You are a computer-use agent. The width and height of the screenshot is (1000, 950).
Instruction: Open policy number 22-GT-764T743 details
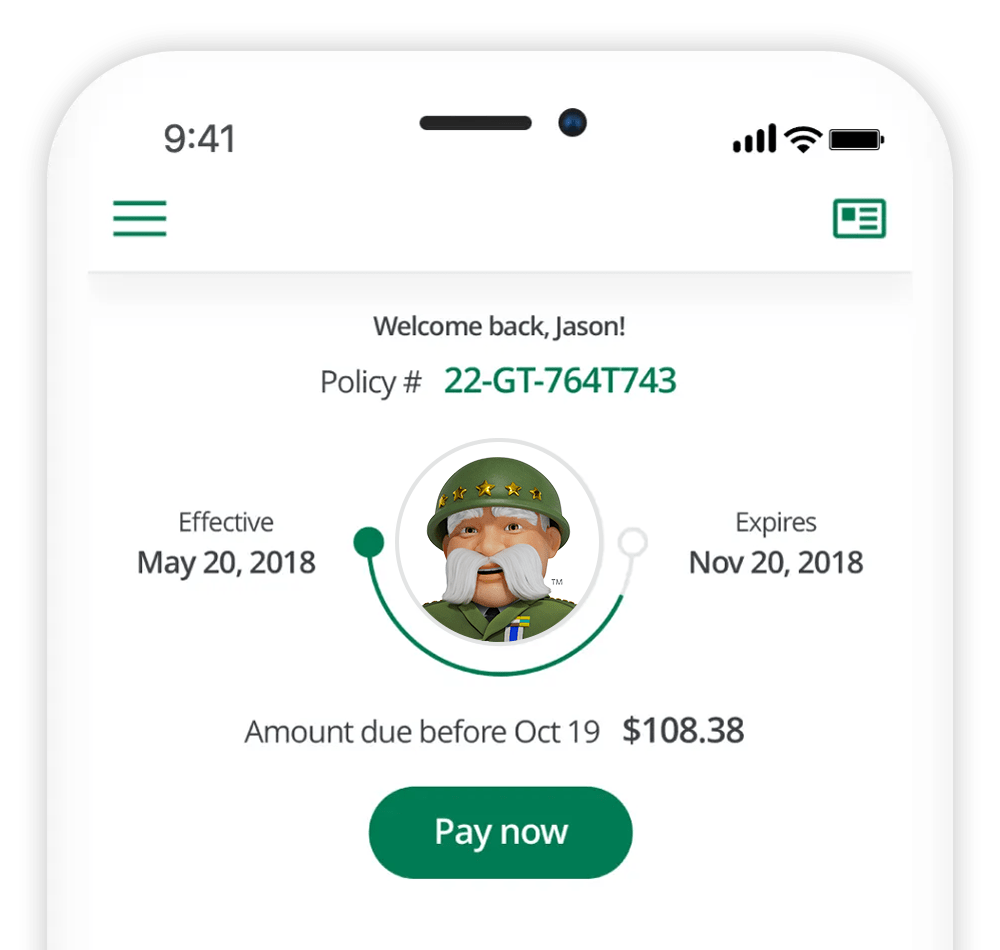click(560, 381)
